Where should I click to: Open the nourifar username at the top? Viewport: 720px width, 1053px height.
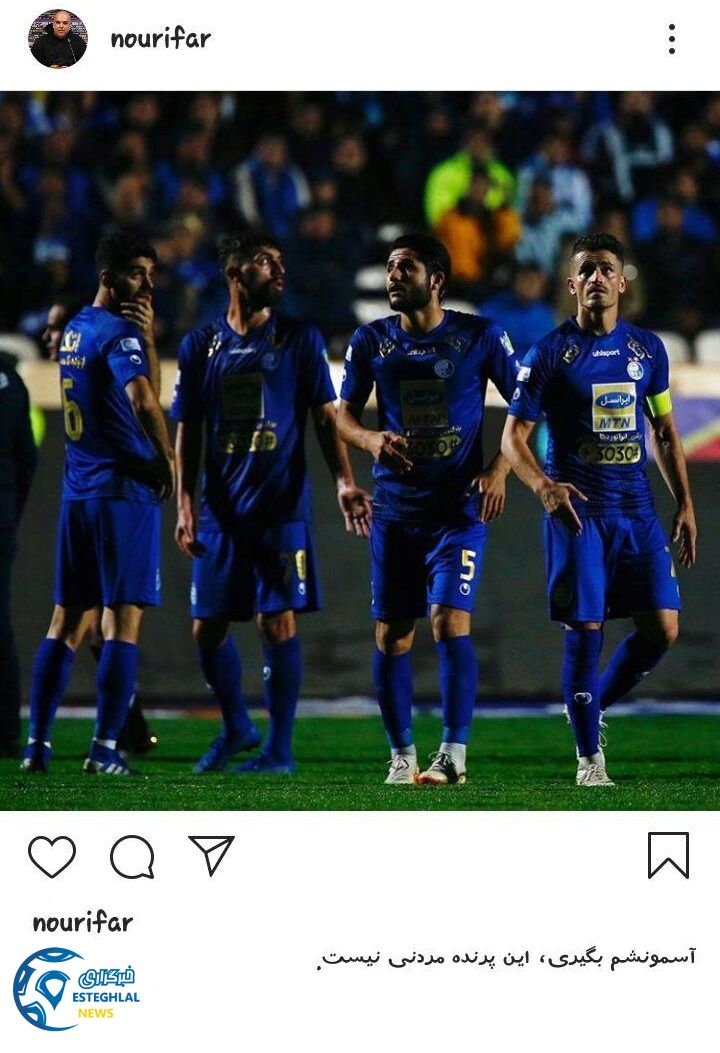[160, 39]
